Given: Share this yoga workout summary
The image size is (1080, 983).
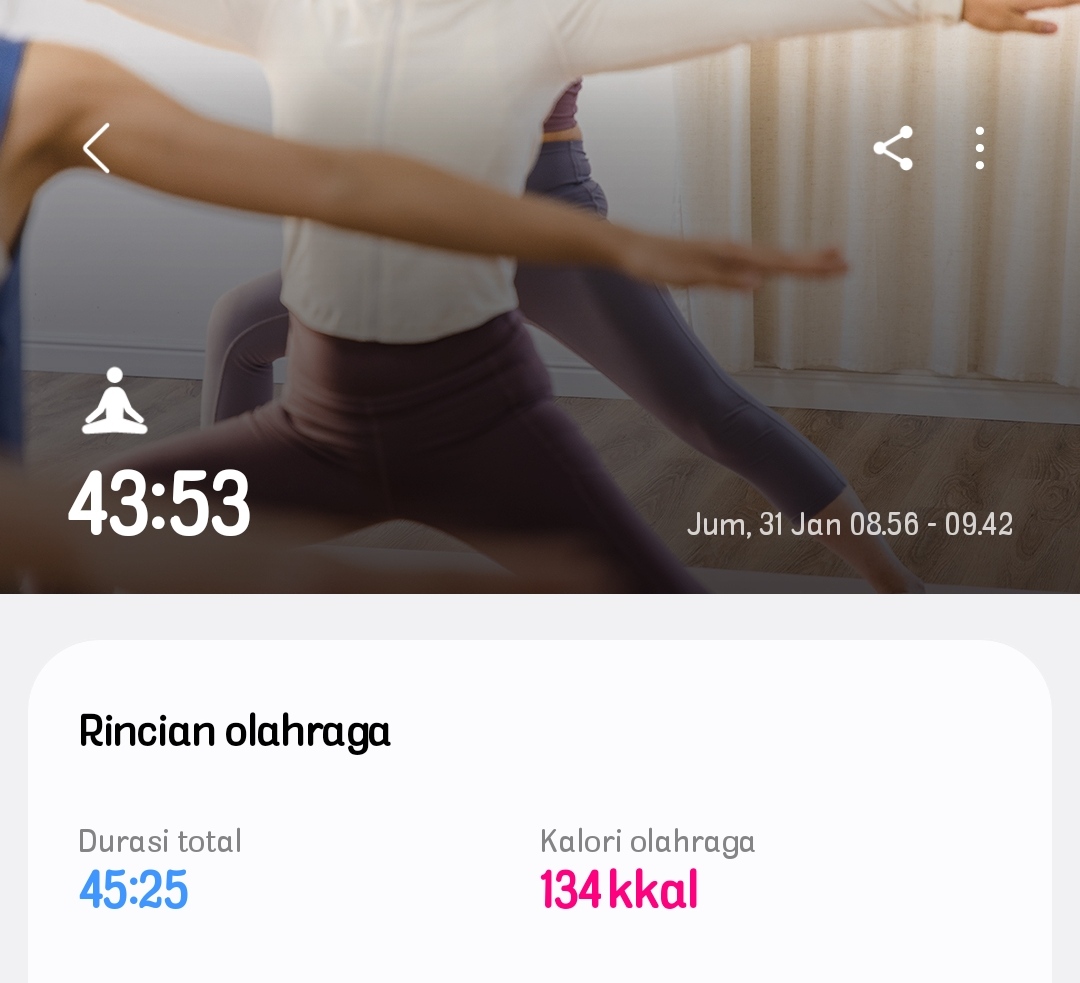Looking at the screenshot, I should 893,149.
